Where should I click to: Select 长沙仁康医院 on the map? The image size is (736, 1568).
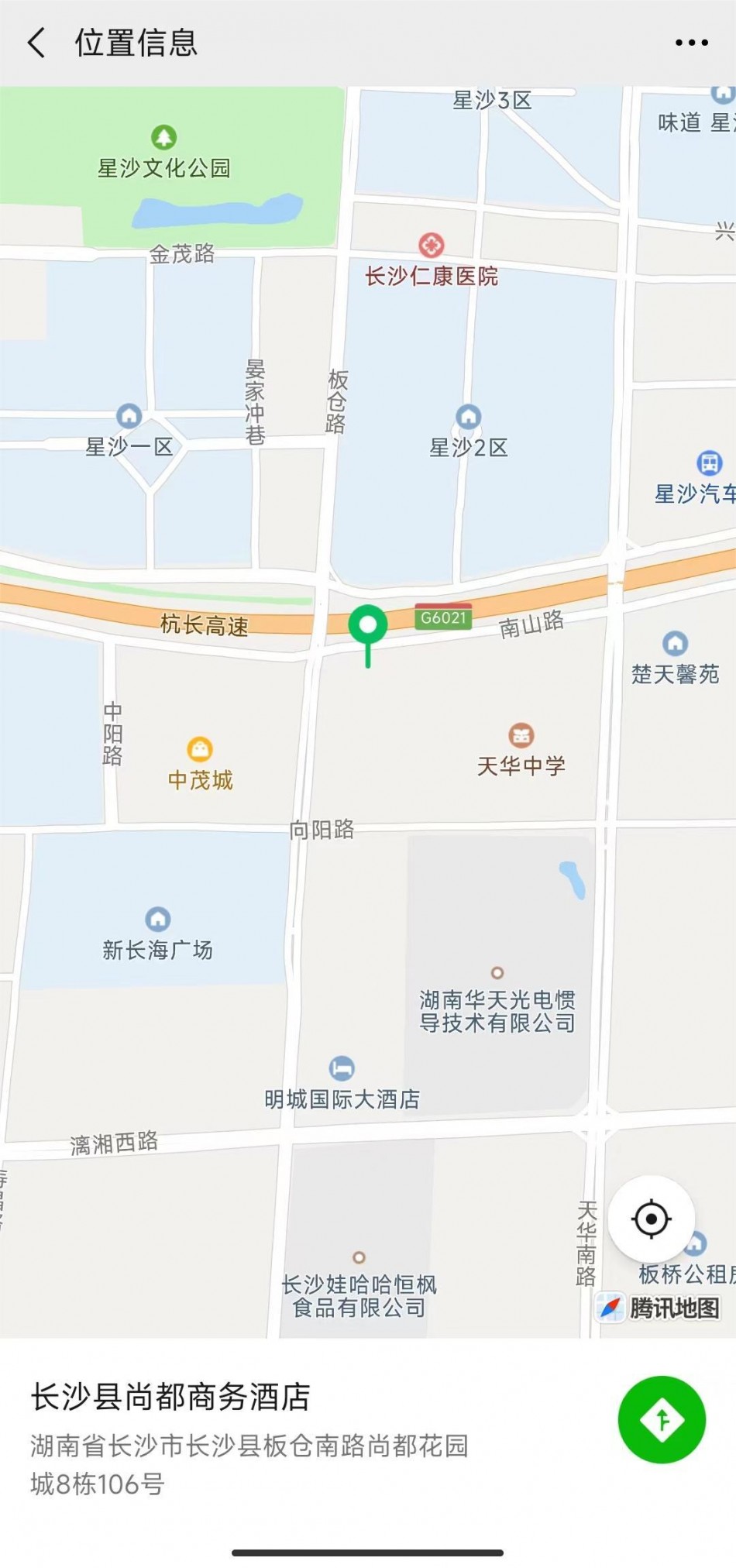pyautogui.click(x=431, y=246)
